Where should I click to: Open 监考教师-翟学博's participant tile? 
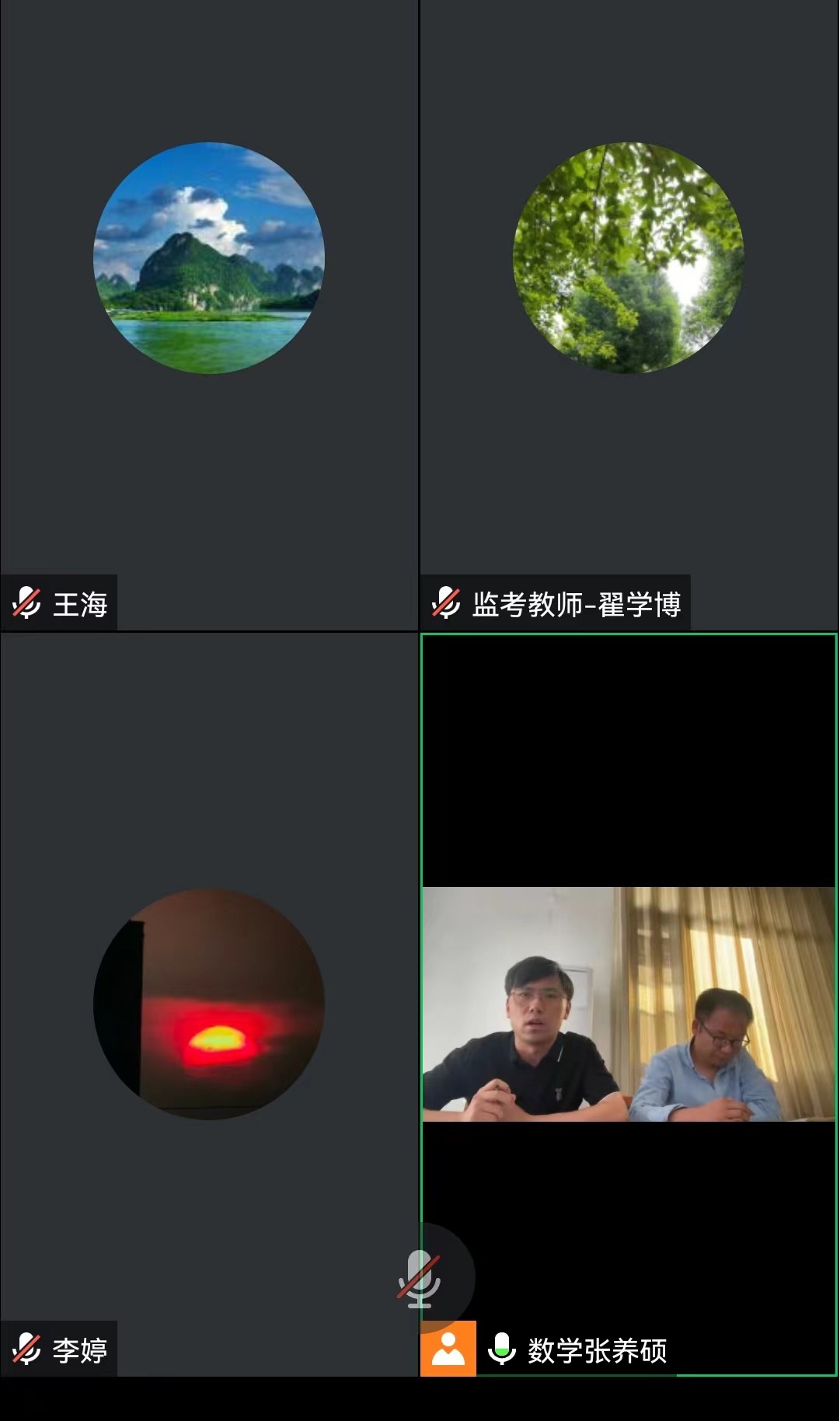point(629,315)
